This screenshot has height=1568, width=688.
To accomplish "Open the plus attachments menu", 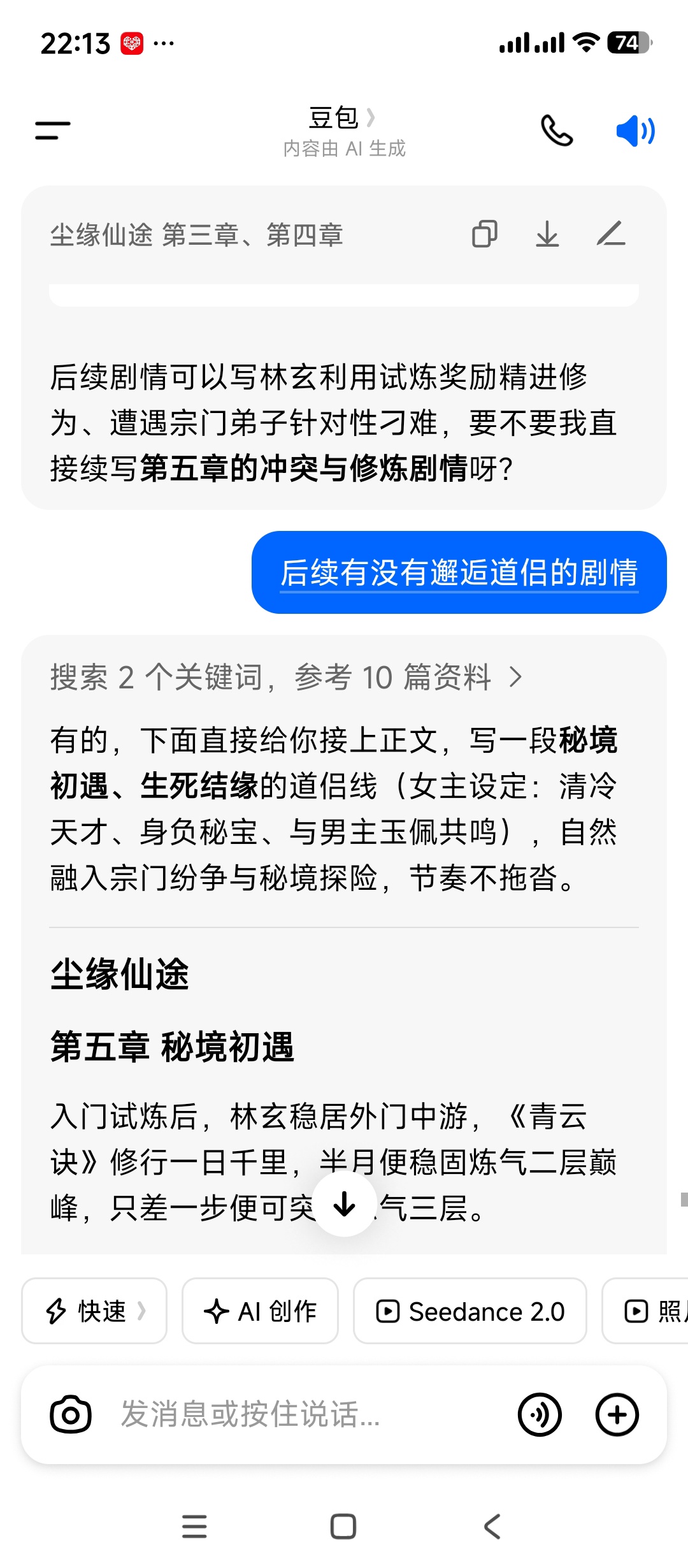I will pyautogui.click(x=617, y=1414).
